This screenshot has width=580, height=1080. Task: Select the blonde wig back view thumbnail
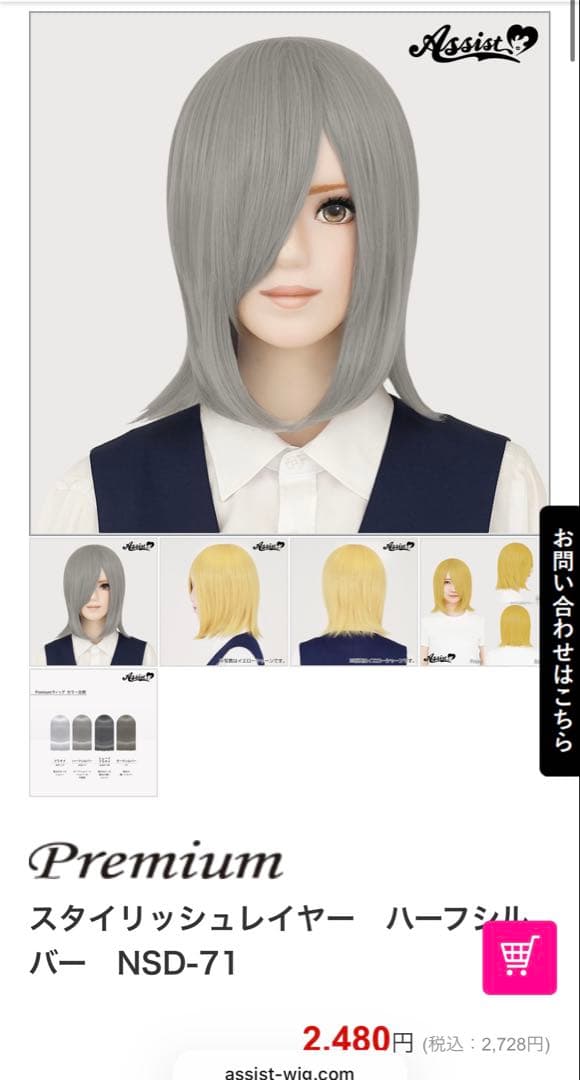click(x=354, y=602)
